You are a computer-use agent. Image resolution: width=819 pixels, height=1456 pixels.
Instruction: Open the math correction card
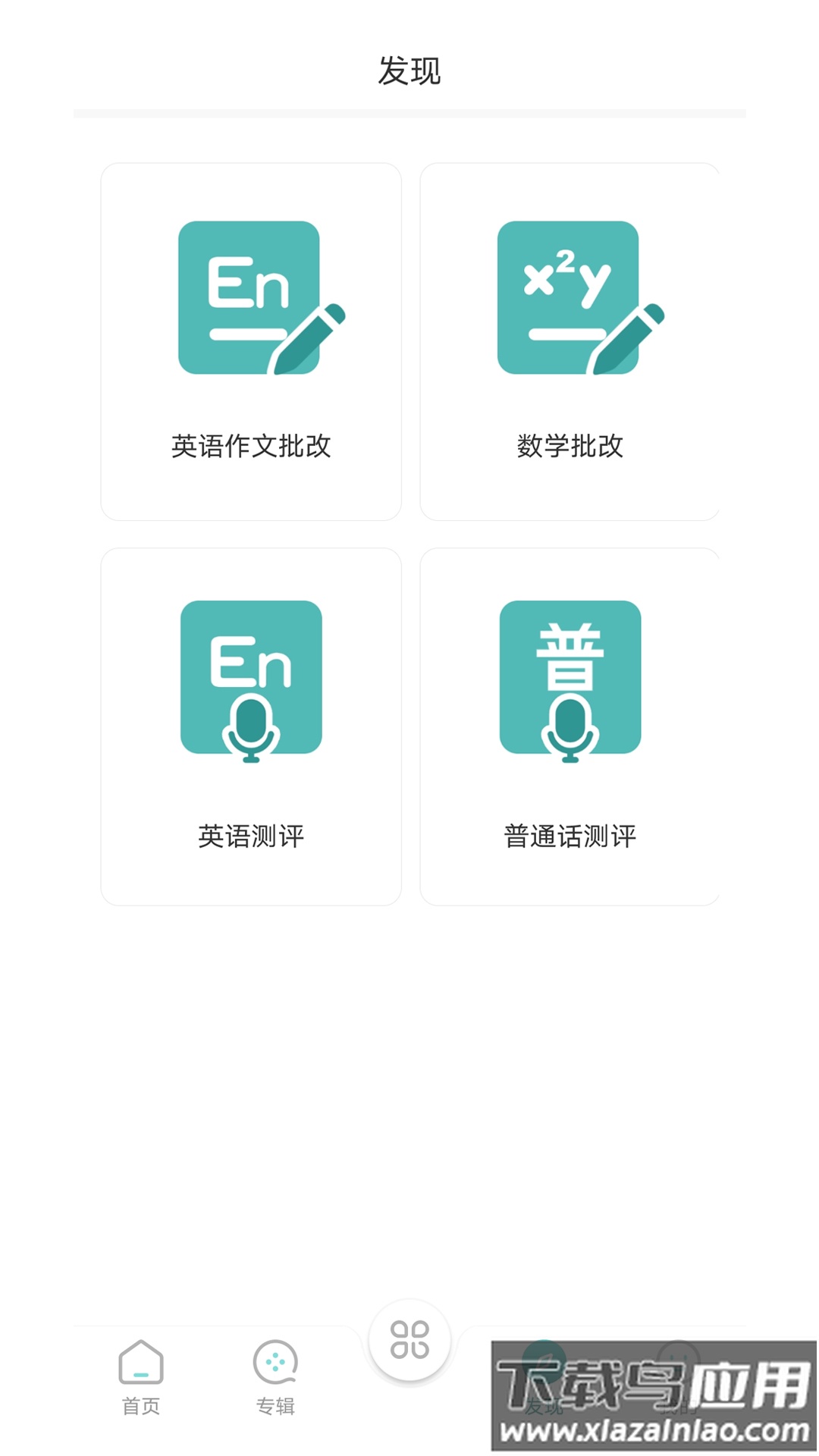pos(569,341)
